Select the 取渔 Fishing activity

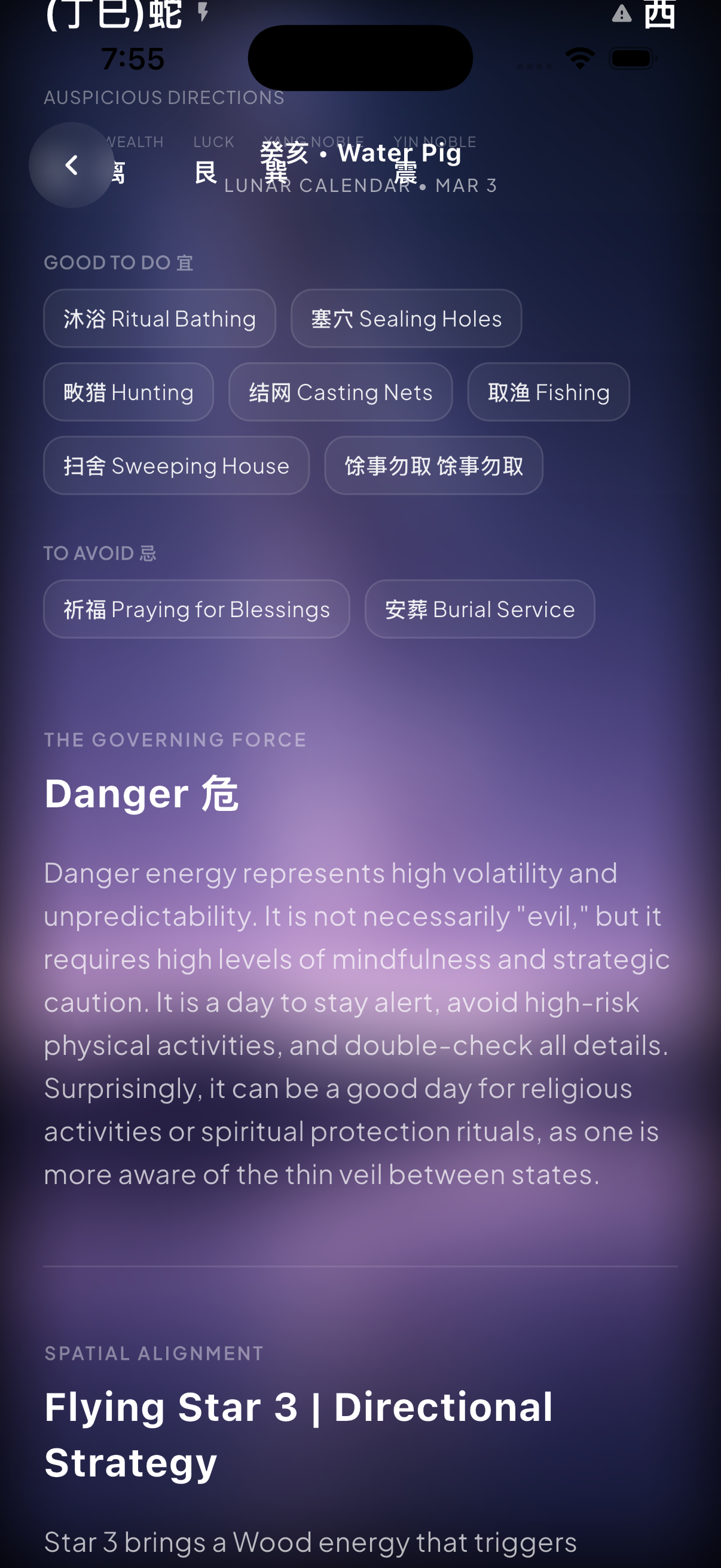pyautogui.click(x=547, y=392)
